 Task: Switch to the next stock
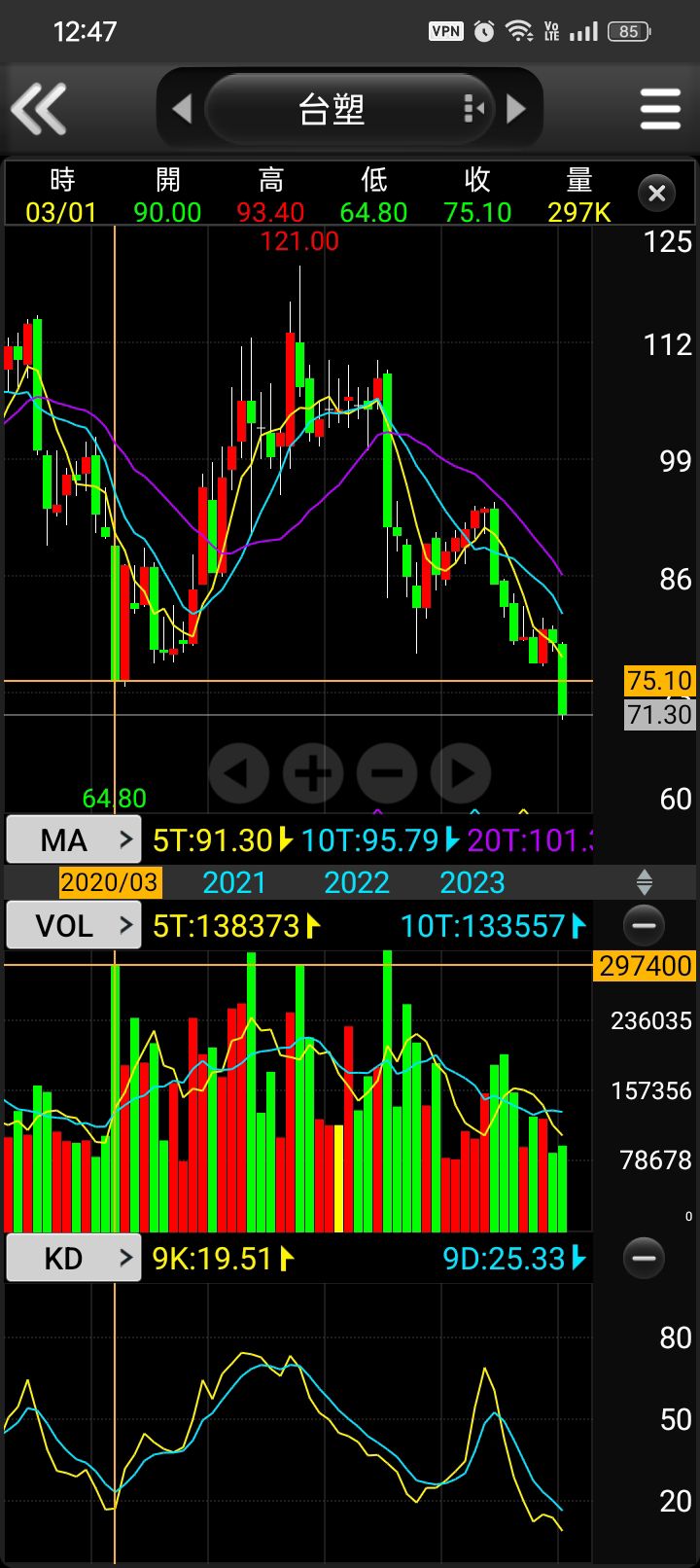coord(516,108)
